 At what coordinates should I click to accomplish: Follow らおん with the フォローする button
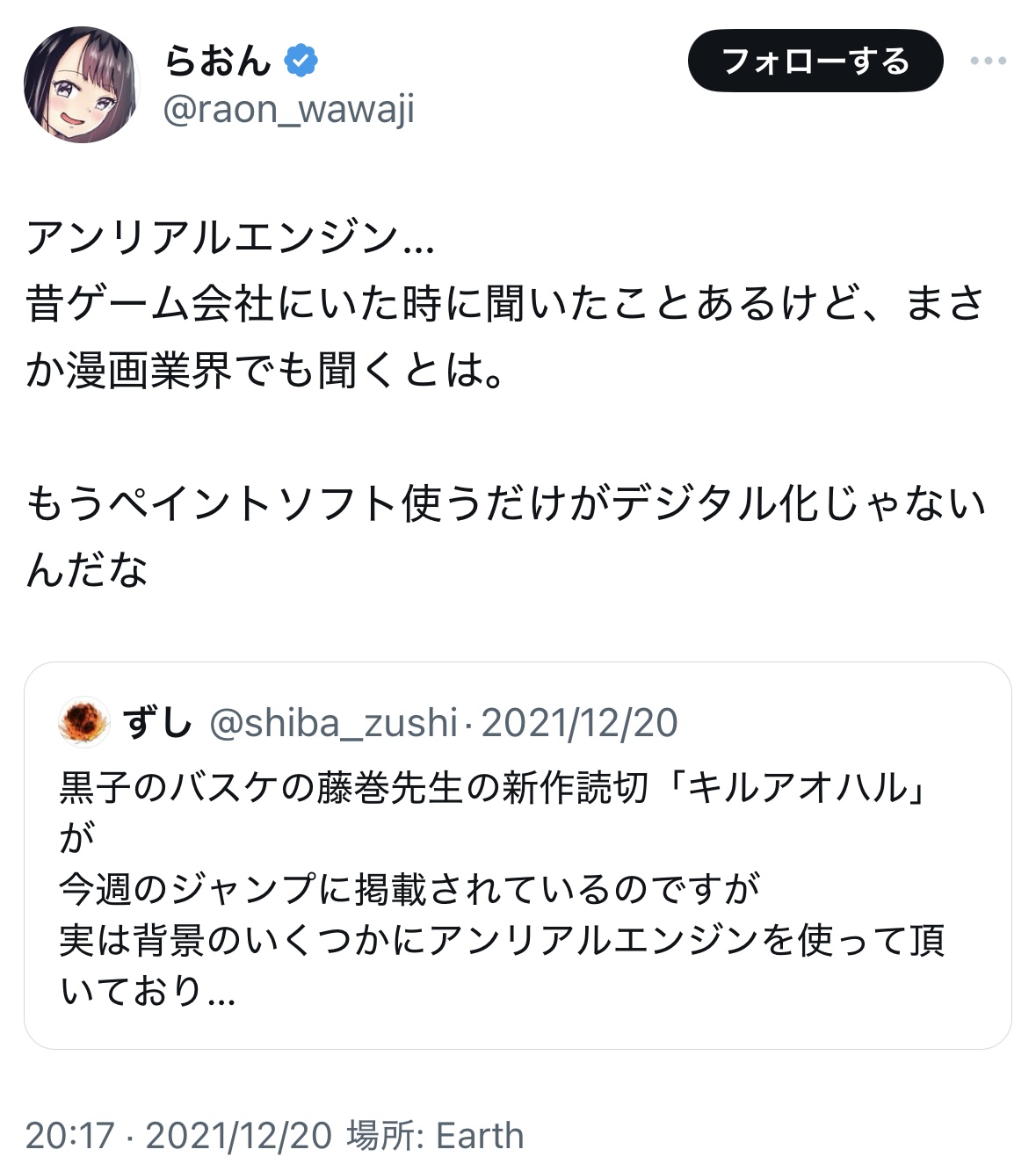[815, 61]
